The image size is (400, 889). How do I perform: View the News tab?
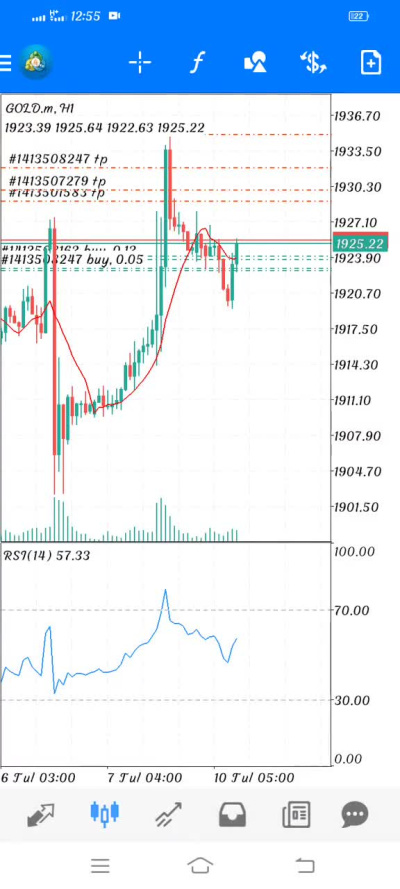pos(296,815)
